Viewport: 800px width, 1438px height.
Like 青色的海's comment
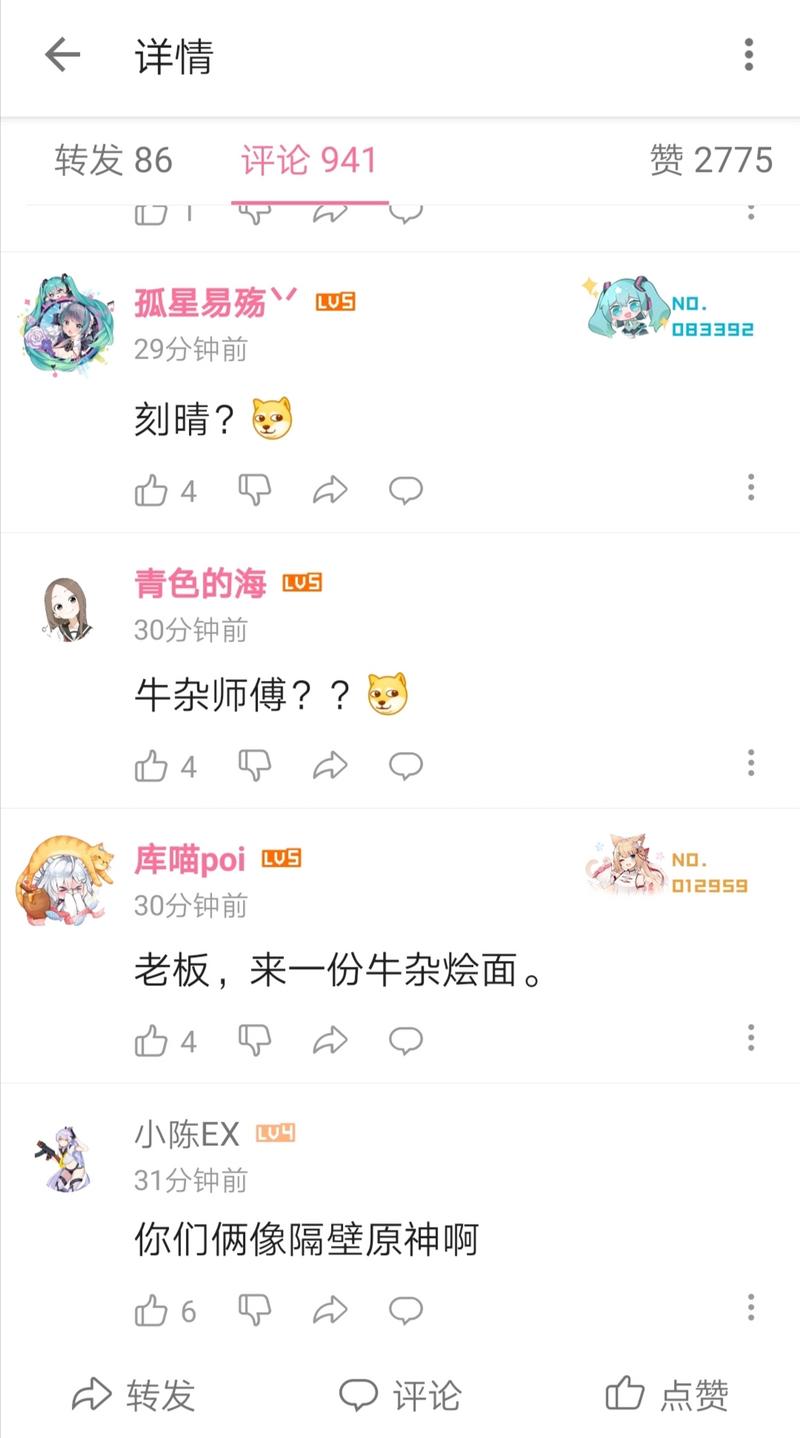point(152,766)
